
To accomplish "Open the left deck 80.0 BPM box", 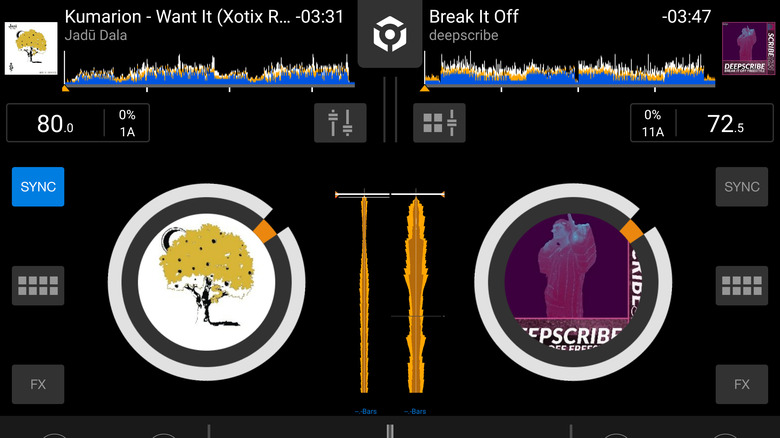I will coord(56,123).
